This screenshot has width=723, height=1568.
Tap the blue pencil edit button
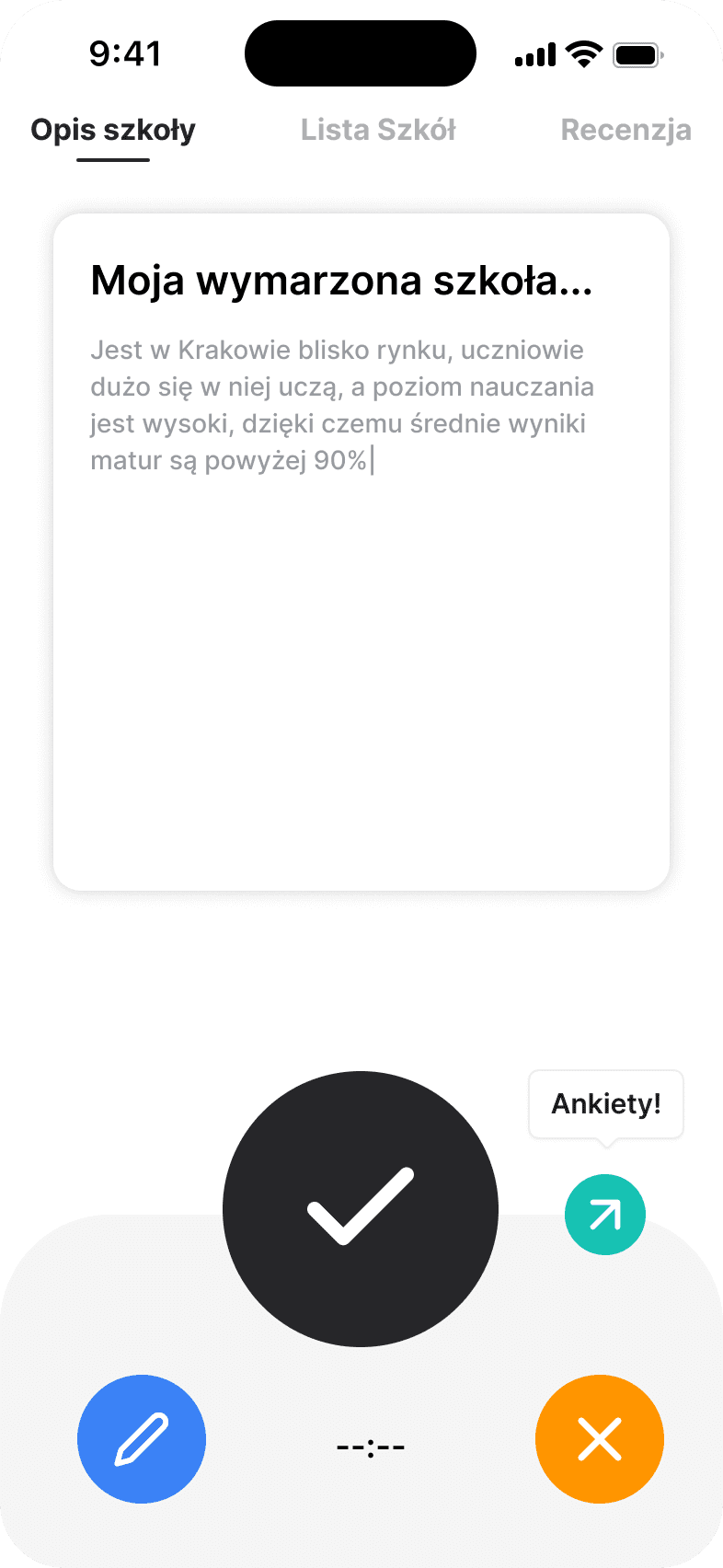click(x=142, y=1438)
